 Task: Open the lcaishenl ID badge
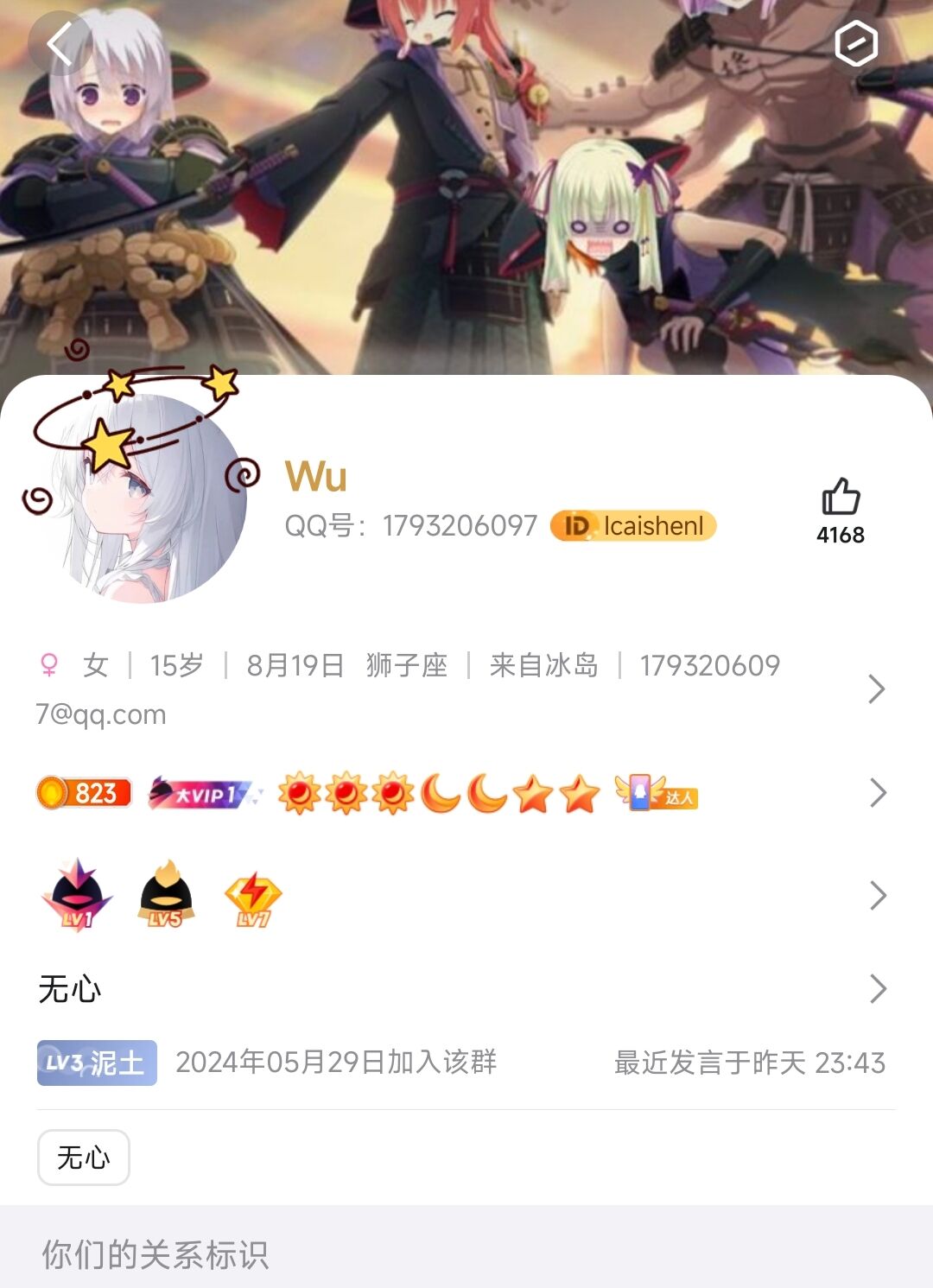[633, 526]
